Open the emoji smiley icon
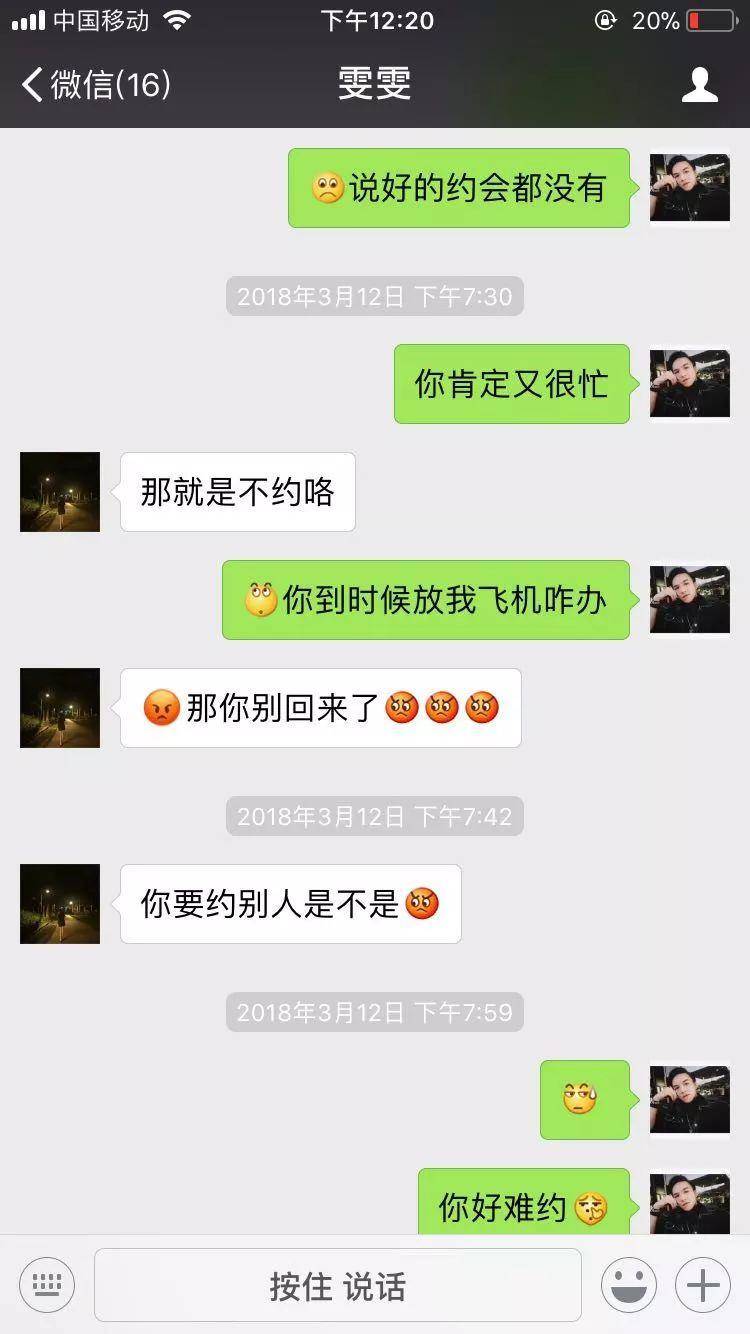Viewport: 750px width, 1334px height. [x=631, y=1285]
